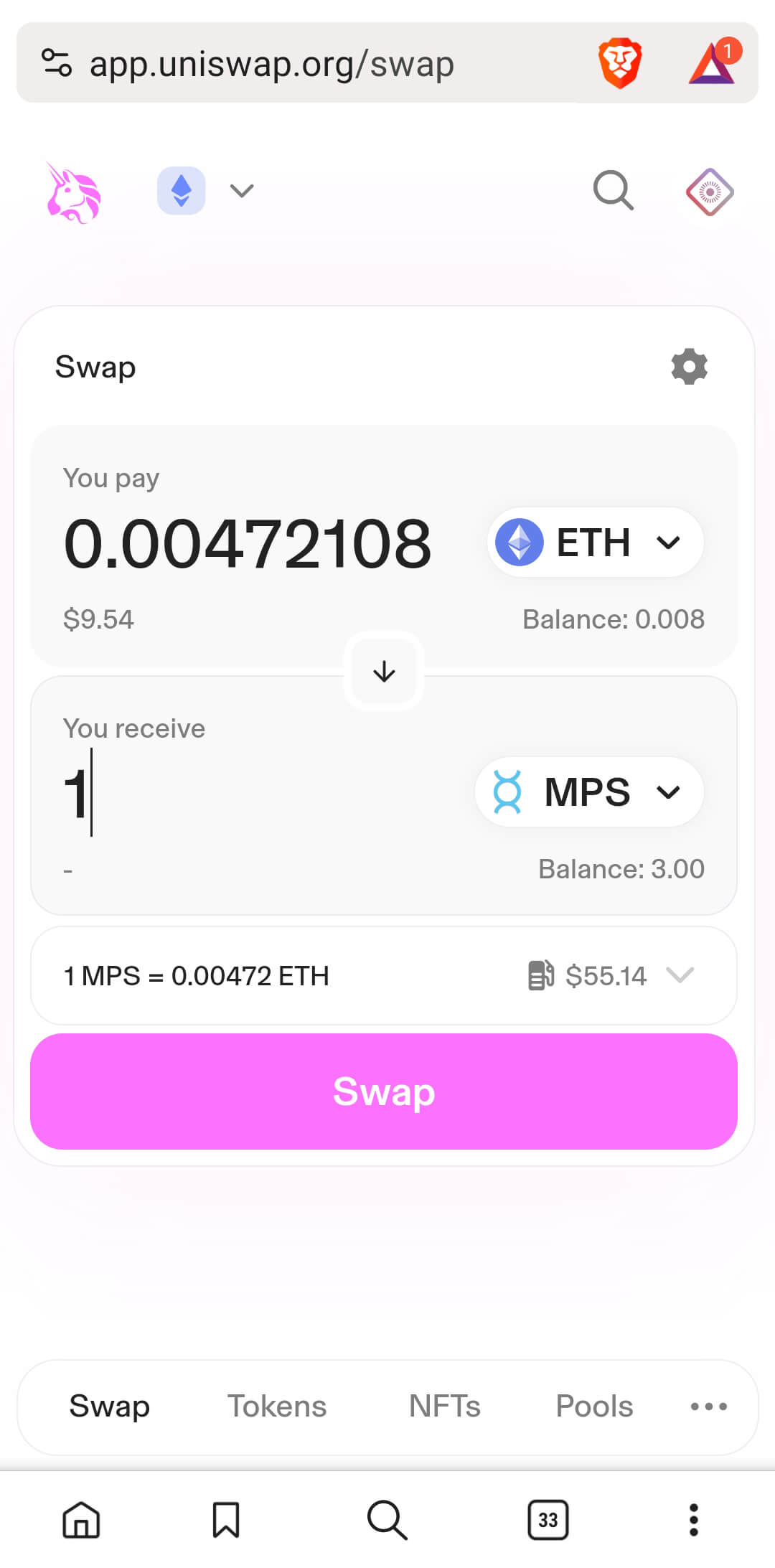Open browser tab switcher showing 33 tabs
The height and width of the screenshot is (1568, 775).
point(548,1519)
